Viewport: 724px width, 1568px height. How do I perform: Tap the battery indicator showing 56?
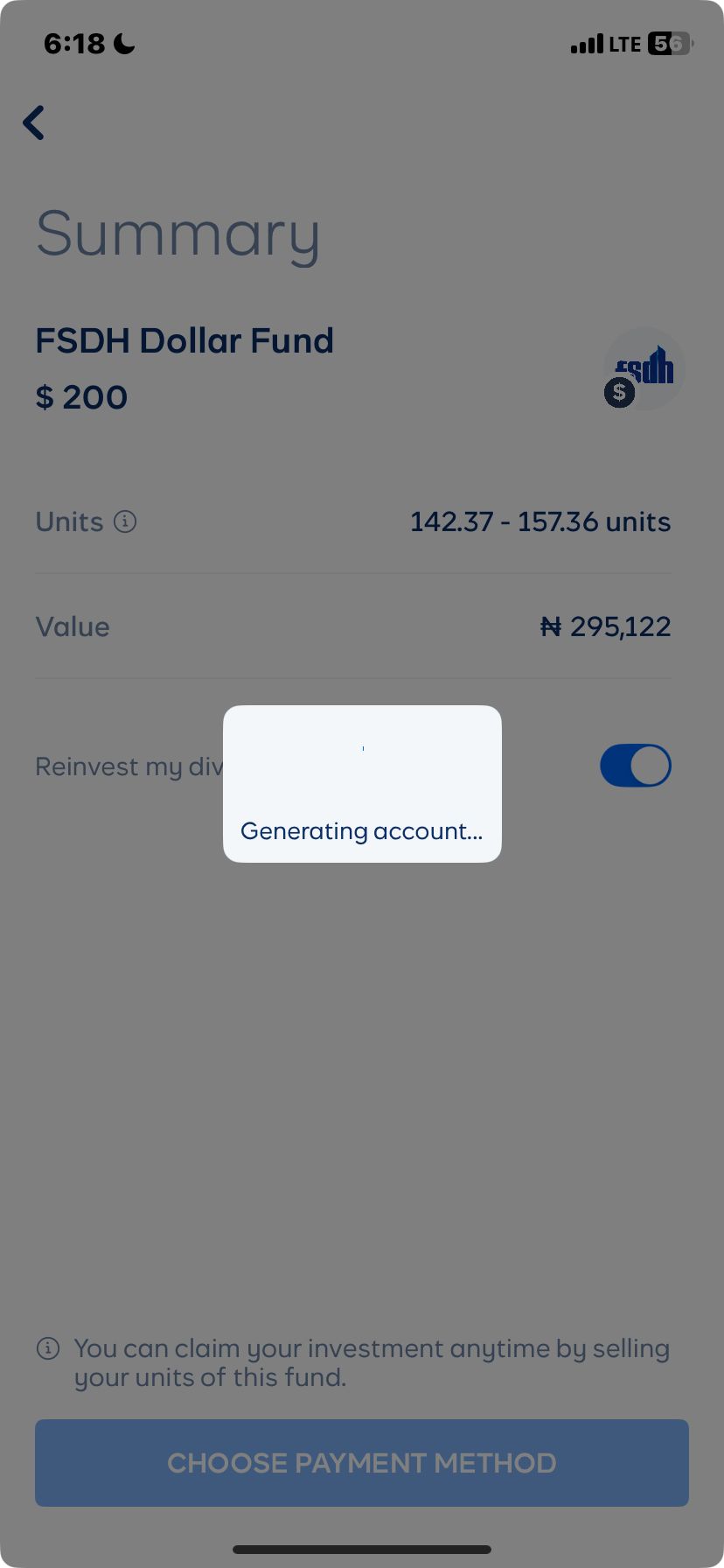[666, 43]
